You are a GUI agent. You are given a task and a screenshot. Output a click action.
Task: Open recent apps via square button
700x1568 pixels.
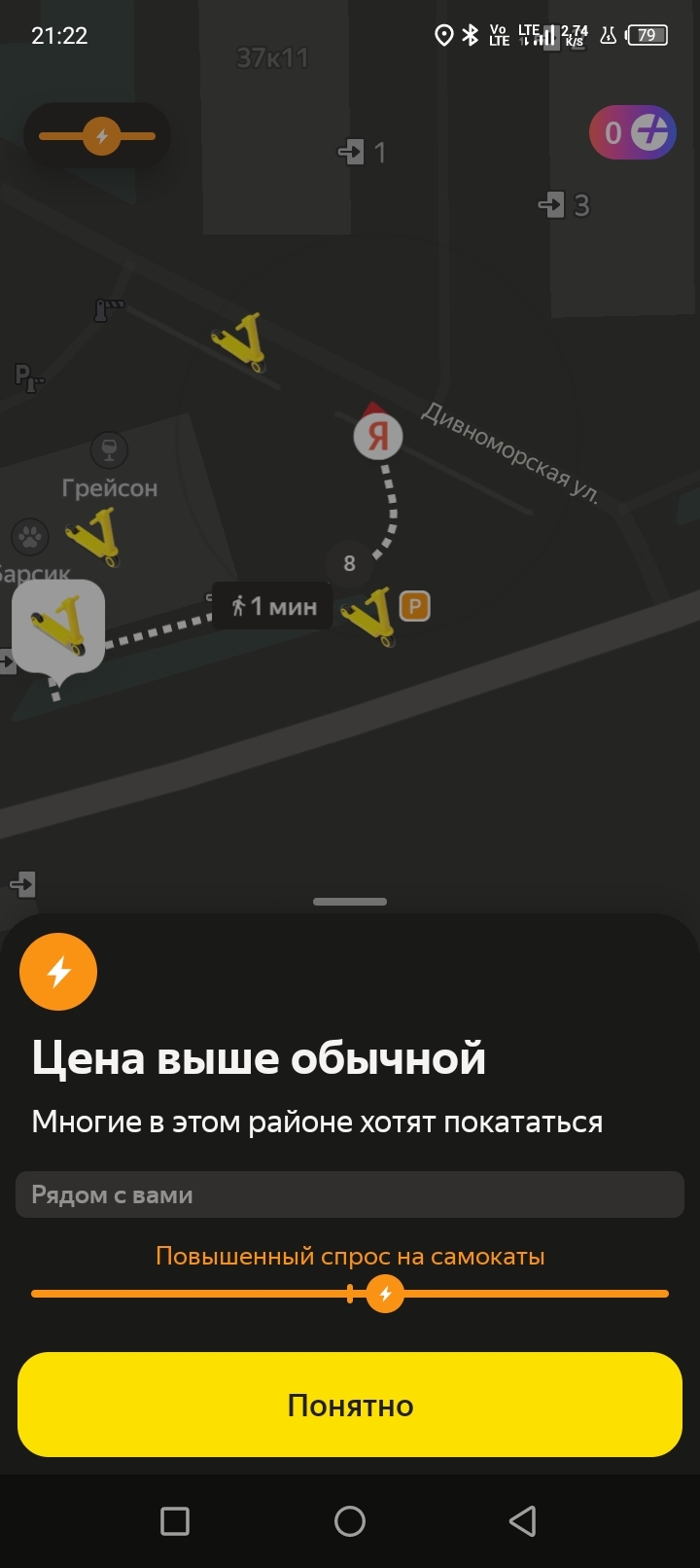pos(175,1520)
